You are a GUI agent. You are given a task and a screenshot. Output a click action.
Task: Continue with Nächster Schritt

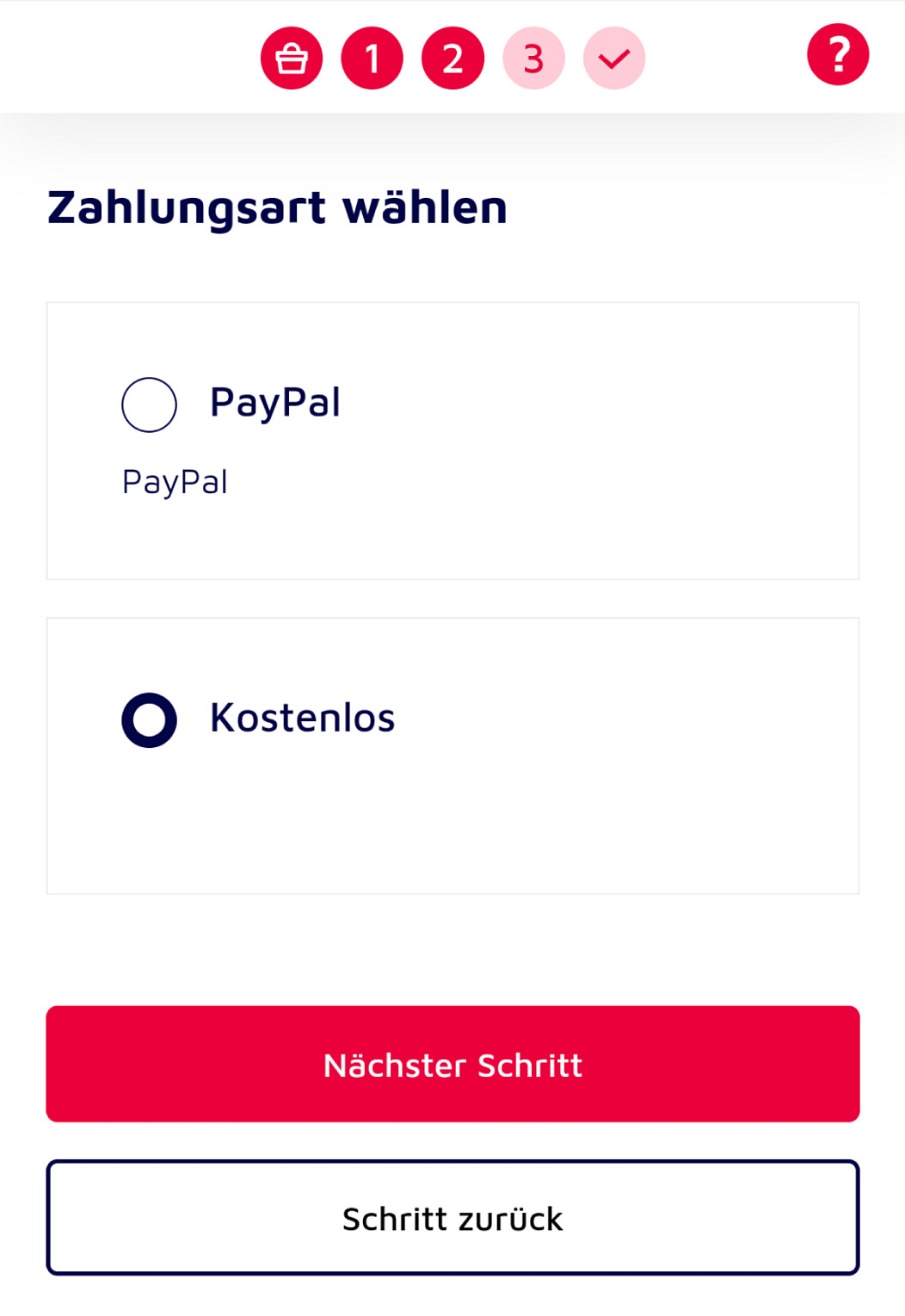point(453,1064)
